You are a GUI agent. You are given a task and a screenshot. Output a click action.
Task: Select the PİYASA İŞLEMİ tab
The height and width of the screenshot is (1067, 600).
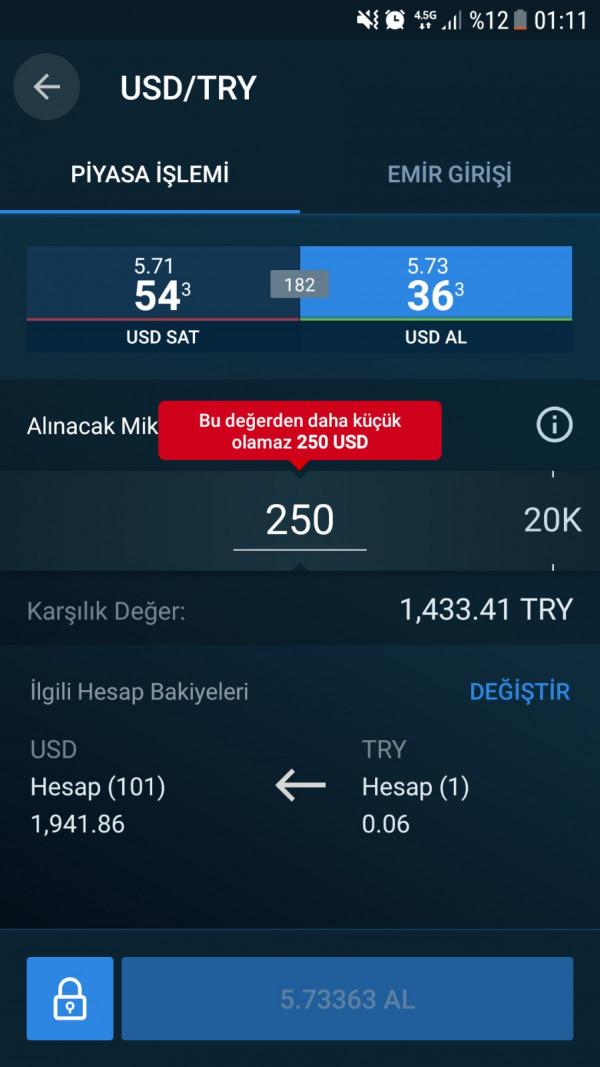point(150,174)
